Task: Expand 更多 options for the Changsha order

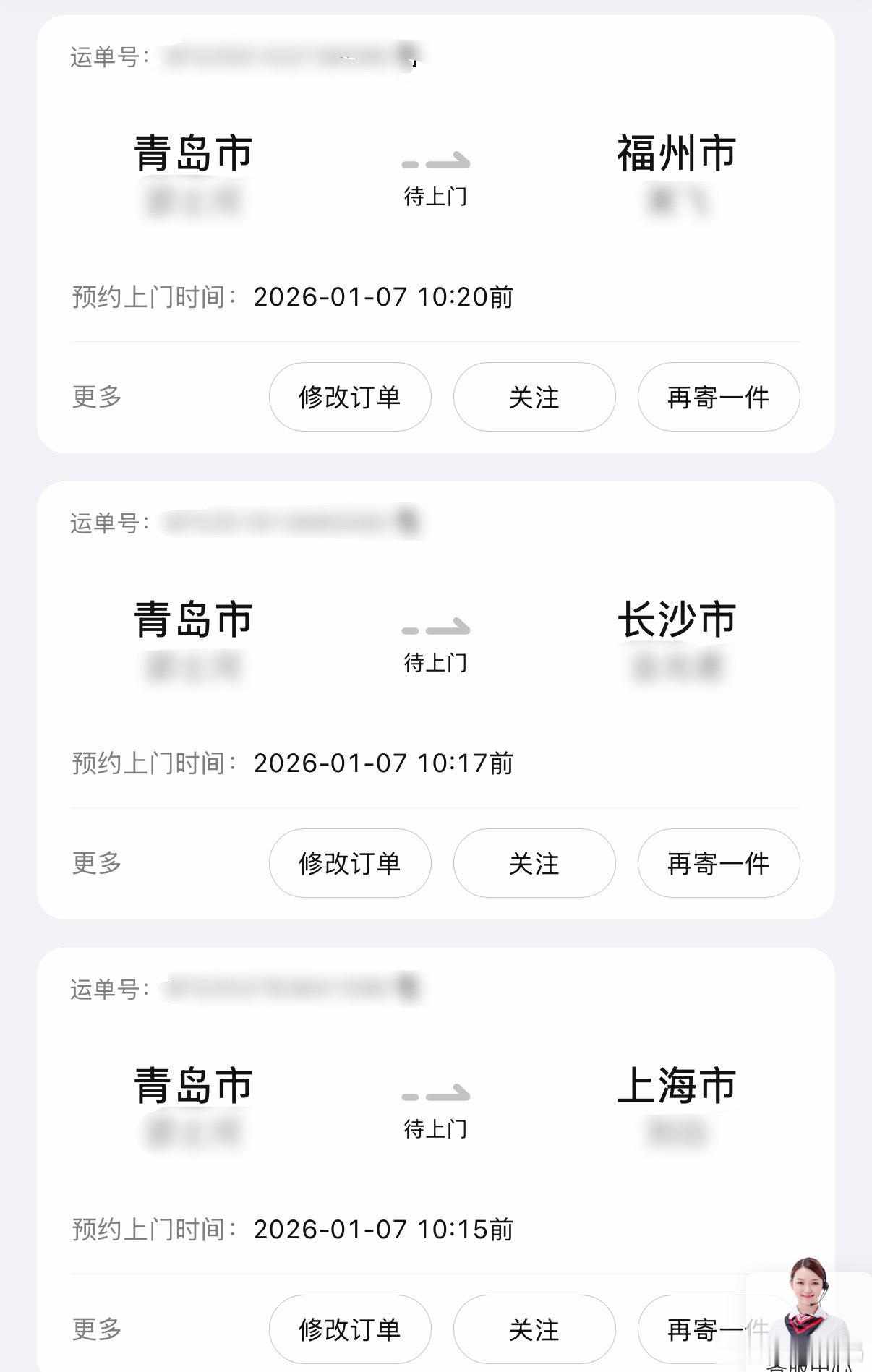Action: coord(98,863)
